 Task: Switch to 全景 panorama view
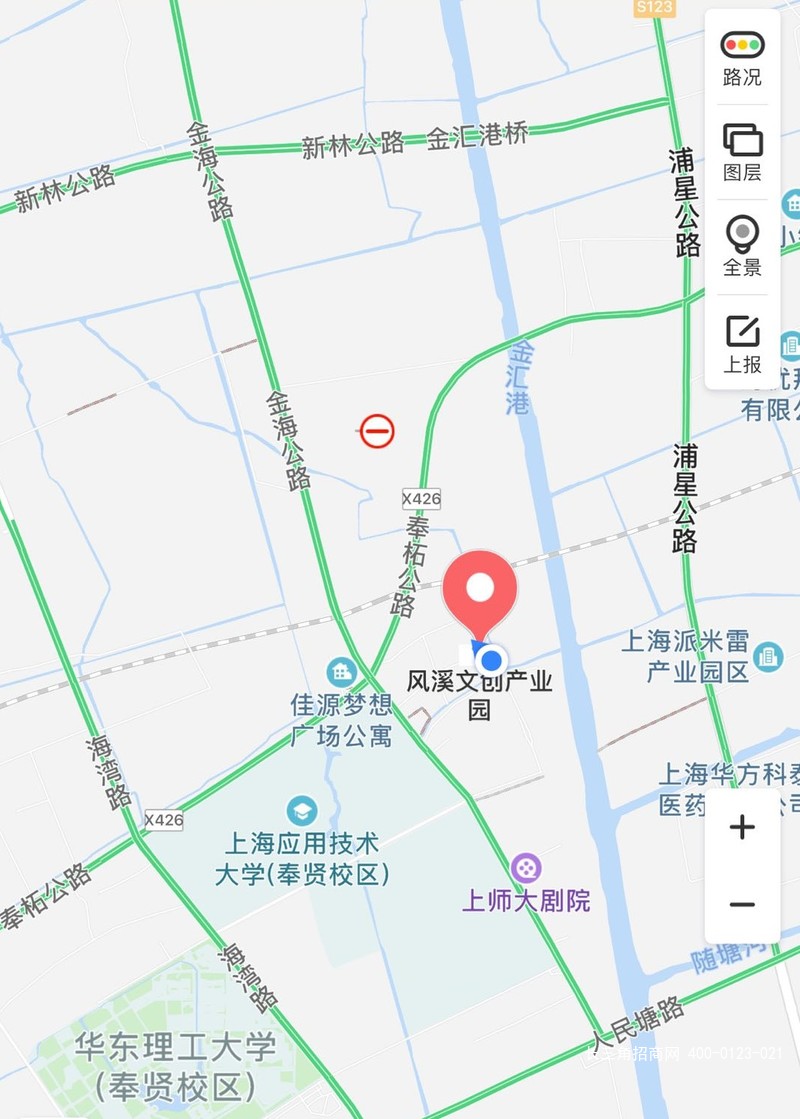coord(742,246)
